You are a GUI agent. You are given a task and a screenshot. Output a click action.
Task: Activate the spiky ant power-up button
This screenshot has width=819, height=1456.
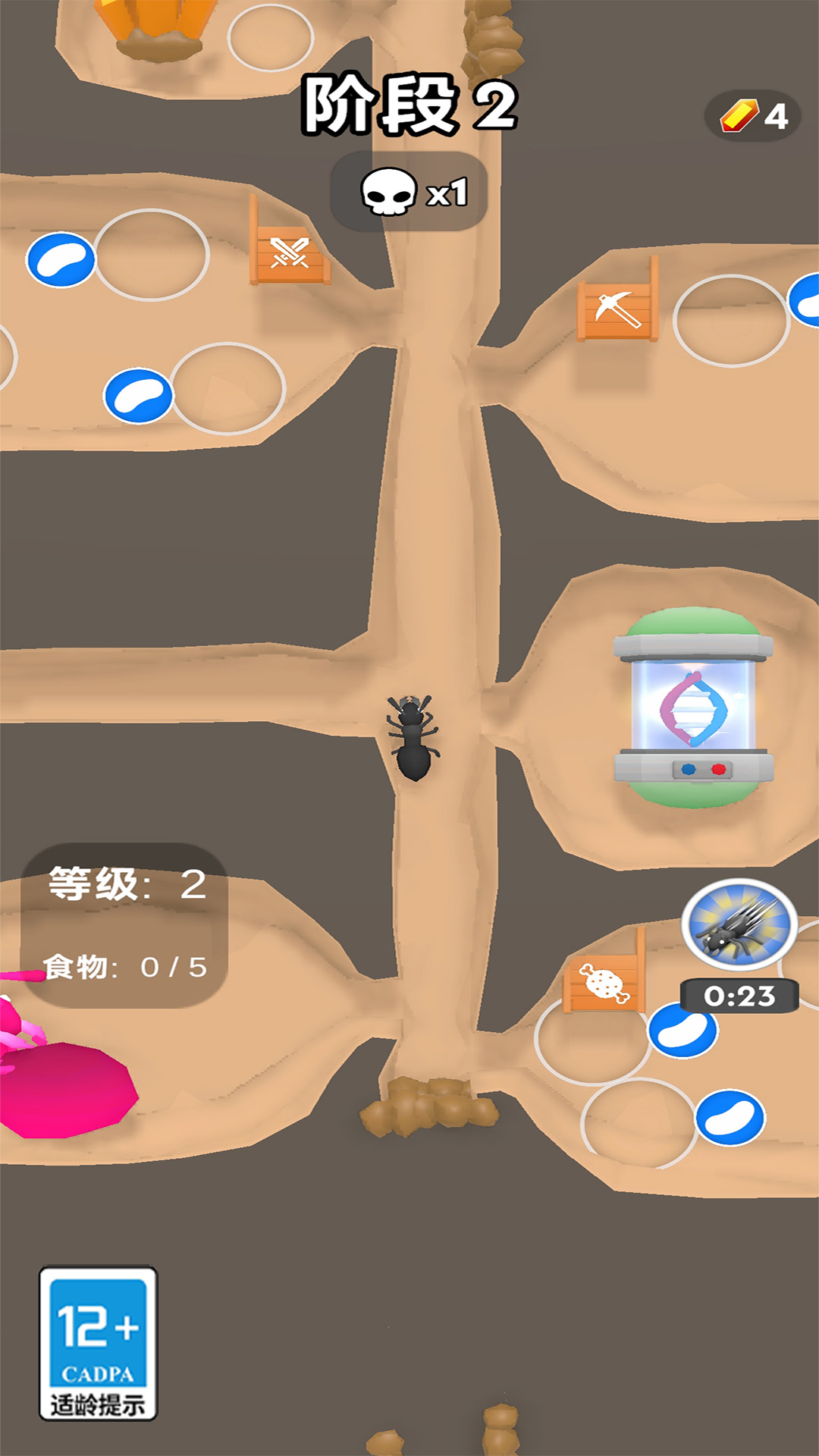coord(739,925)
